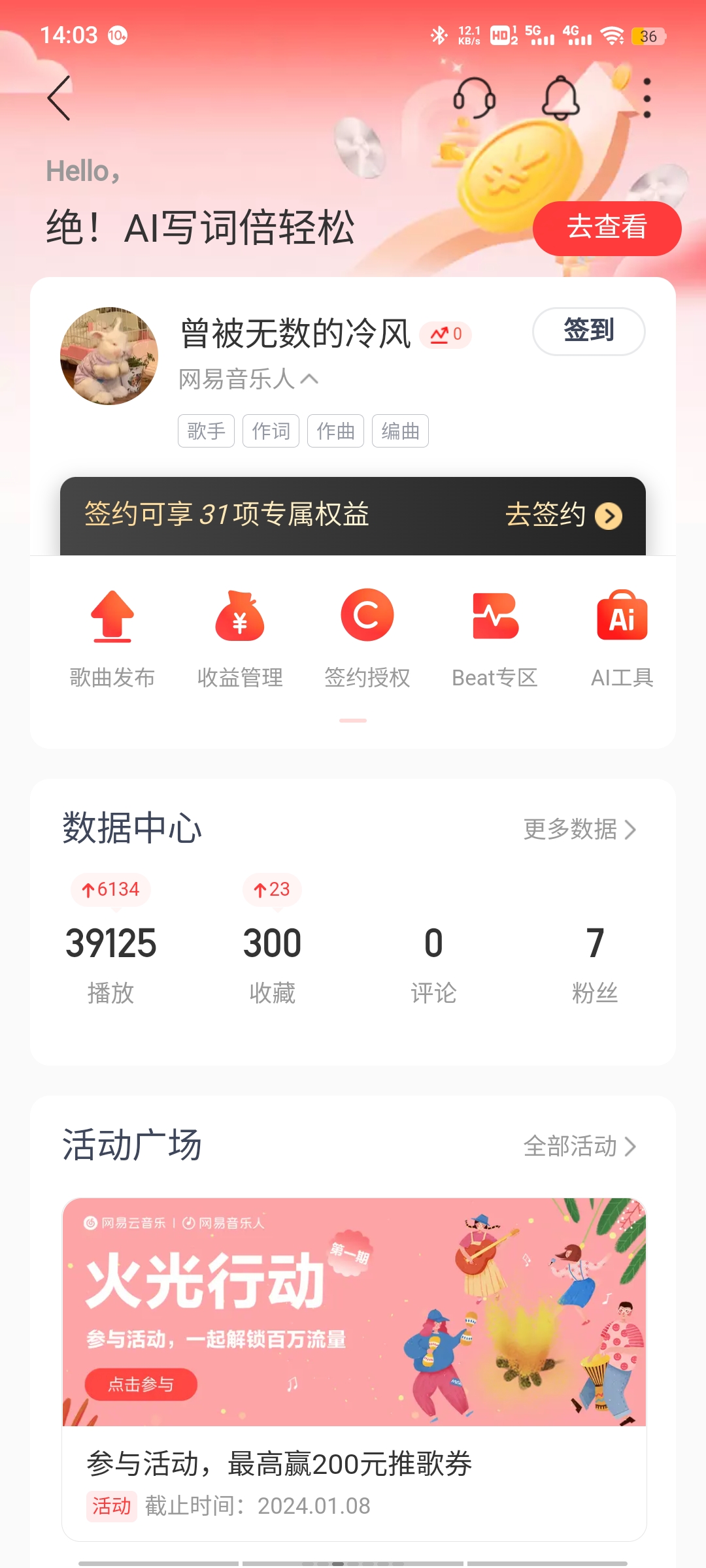Open 歌曲发布 song publishing
Image resolution: width=706 pixels, height=1568 pixels.
pyautogui.click(x=112, y=638)
